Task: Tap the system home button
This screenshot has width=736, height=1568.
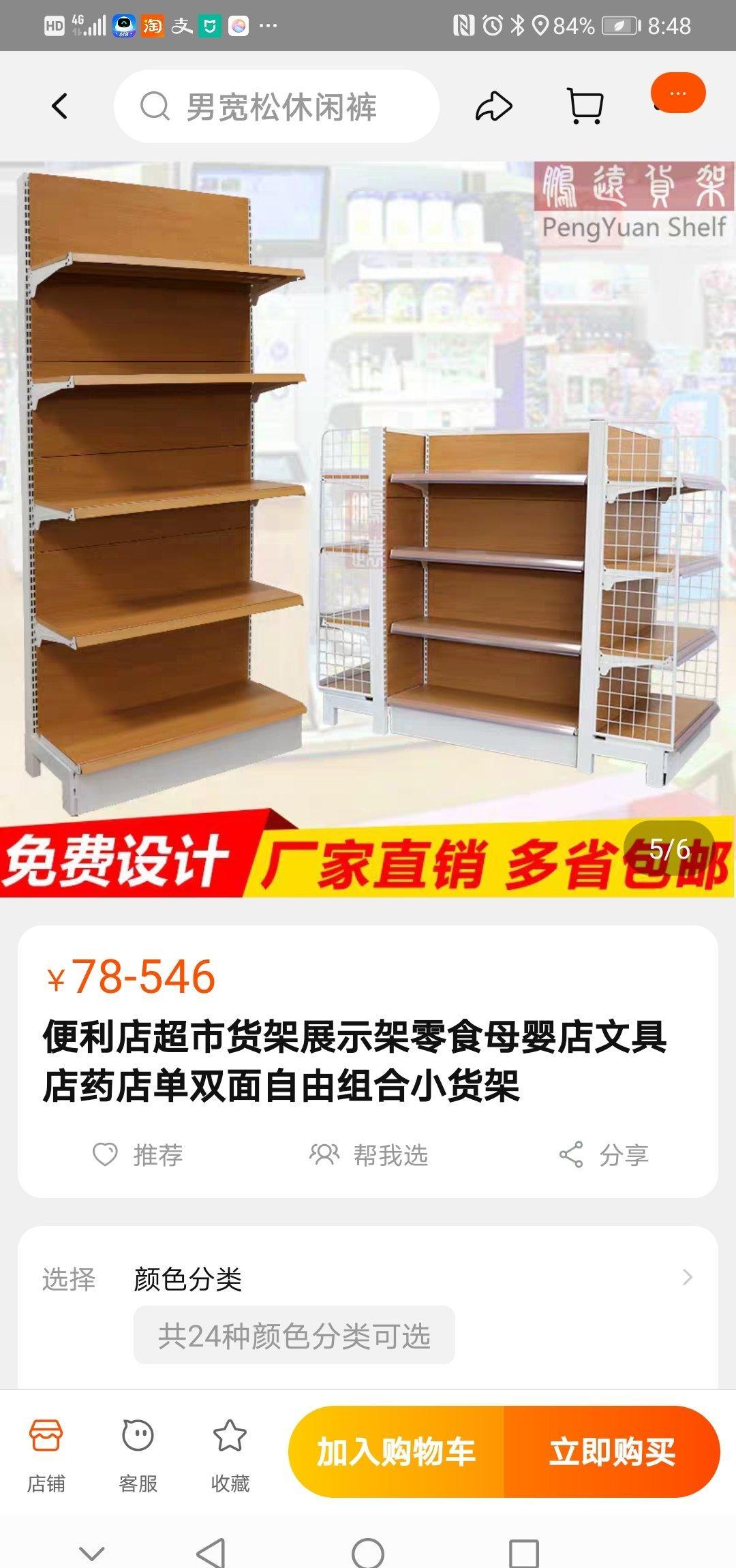Action: click(368, 1553)
